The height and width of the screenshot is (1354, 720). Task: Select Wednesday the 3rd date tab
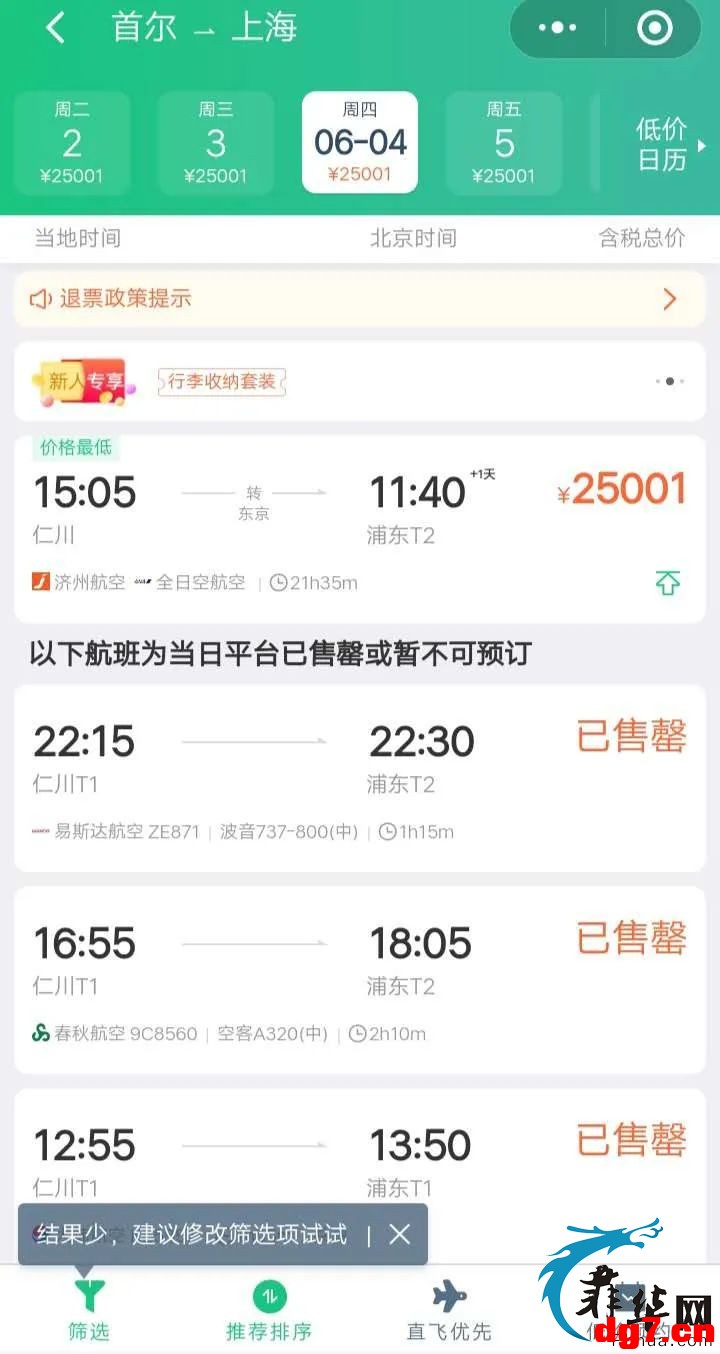click(x=216, y=143)
